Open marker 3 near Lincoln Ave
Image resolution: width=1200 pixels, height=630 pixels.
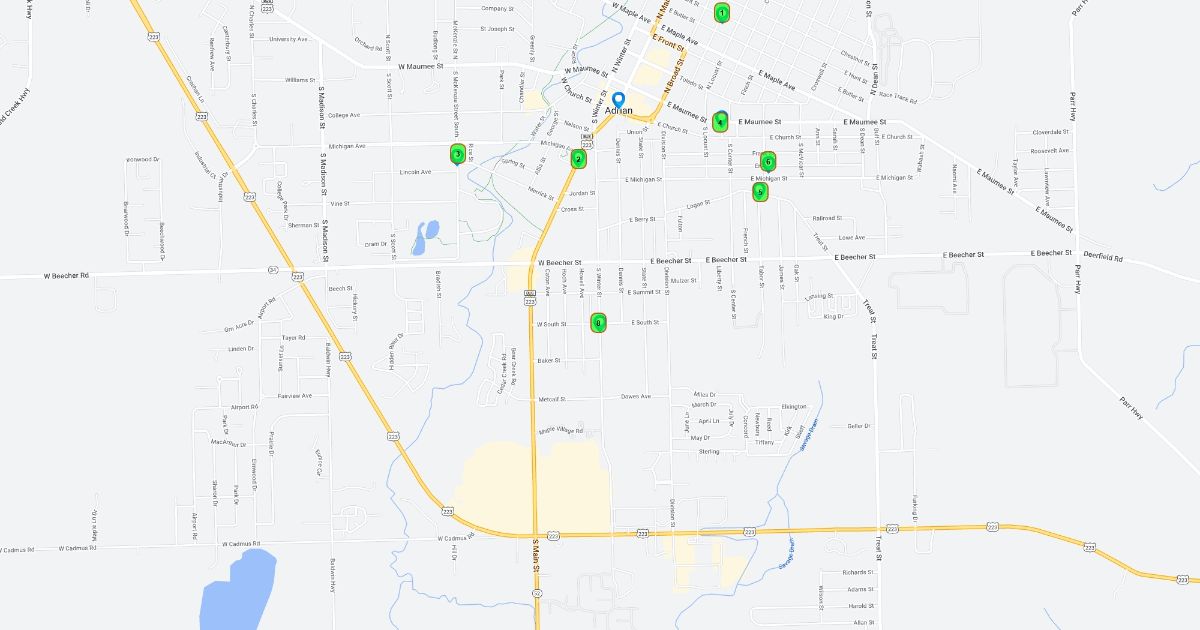coord(457,154)
